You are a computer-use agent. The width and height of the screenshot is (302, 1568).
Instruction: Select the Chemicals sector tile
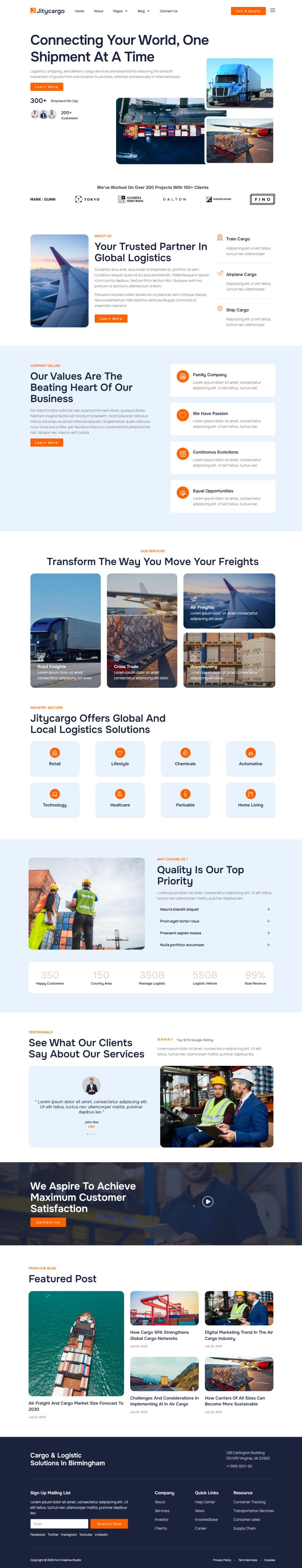[185, 758]
